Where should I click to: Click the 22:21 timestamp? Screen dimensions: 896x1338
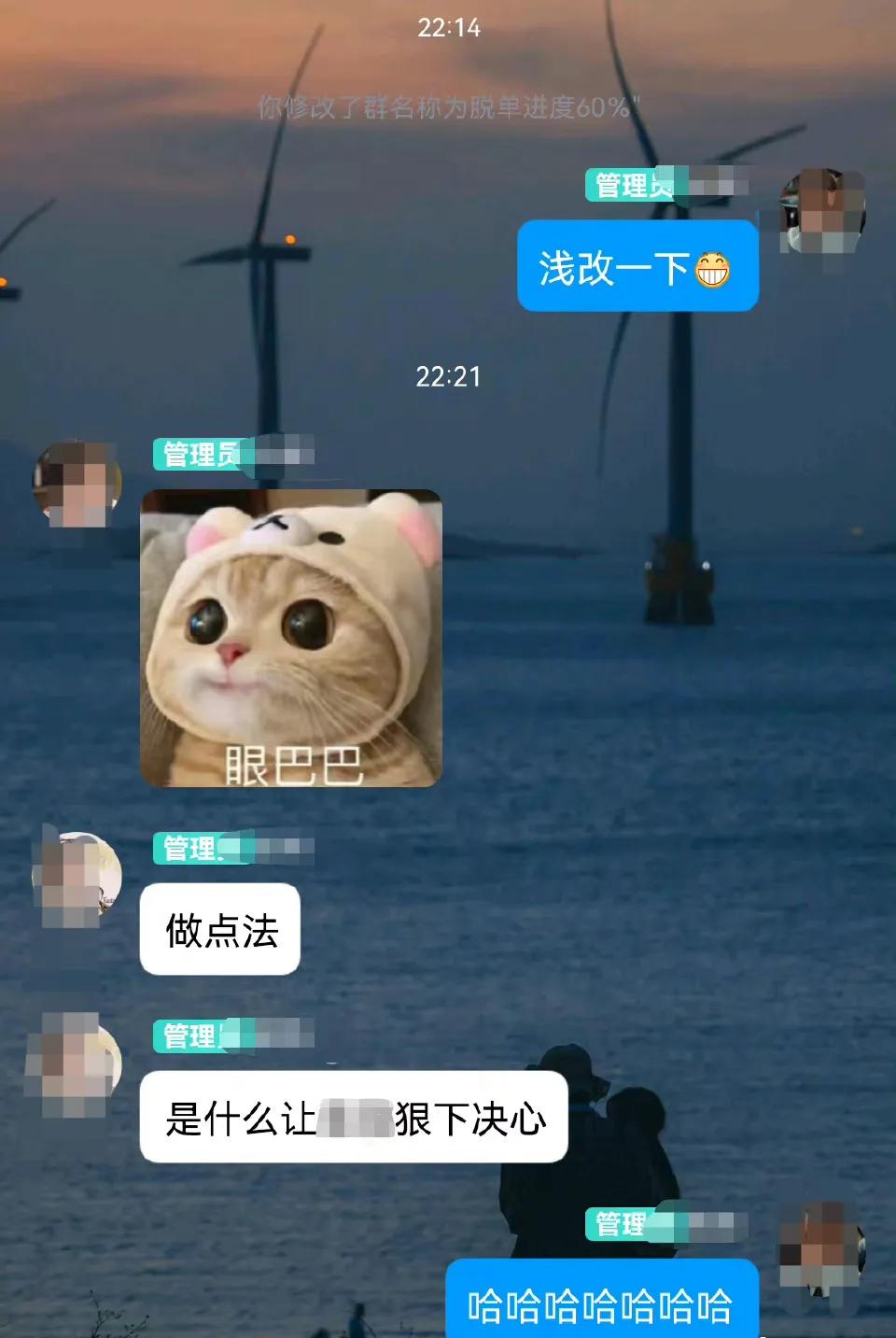pyautogui.click(x=447, y=378)
